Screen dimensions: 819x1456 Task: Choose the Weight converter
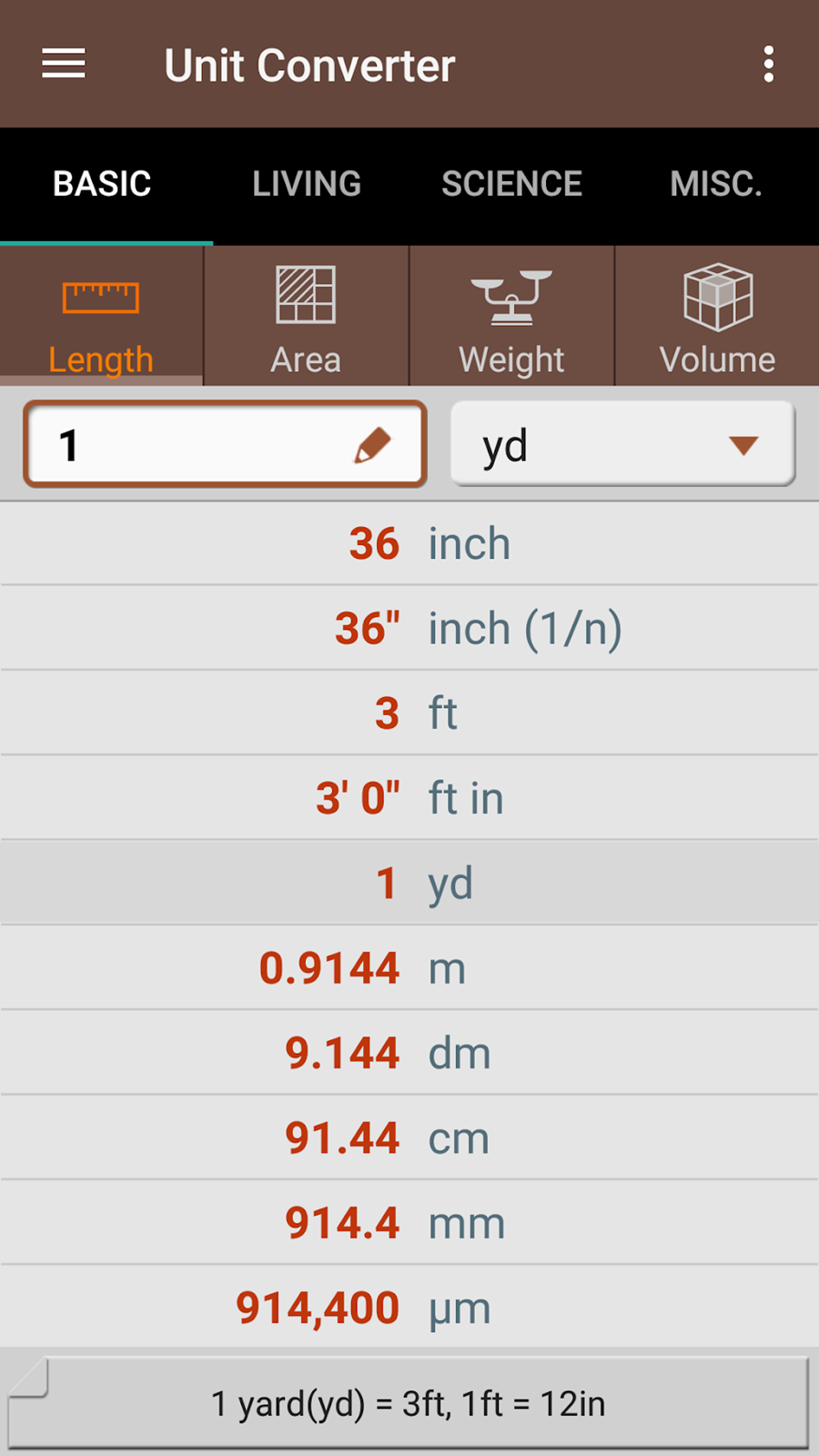511,317
